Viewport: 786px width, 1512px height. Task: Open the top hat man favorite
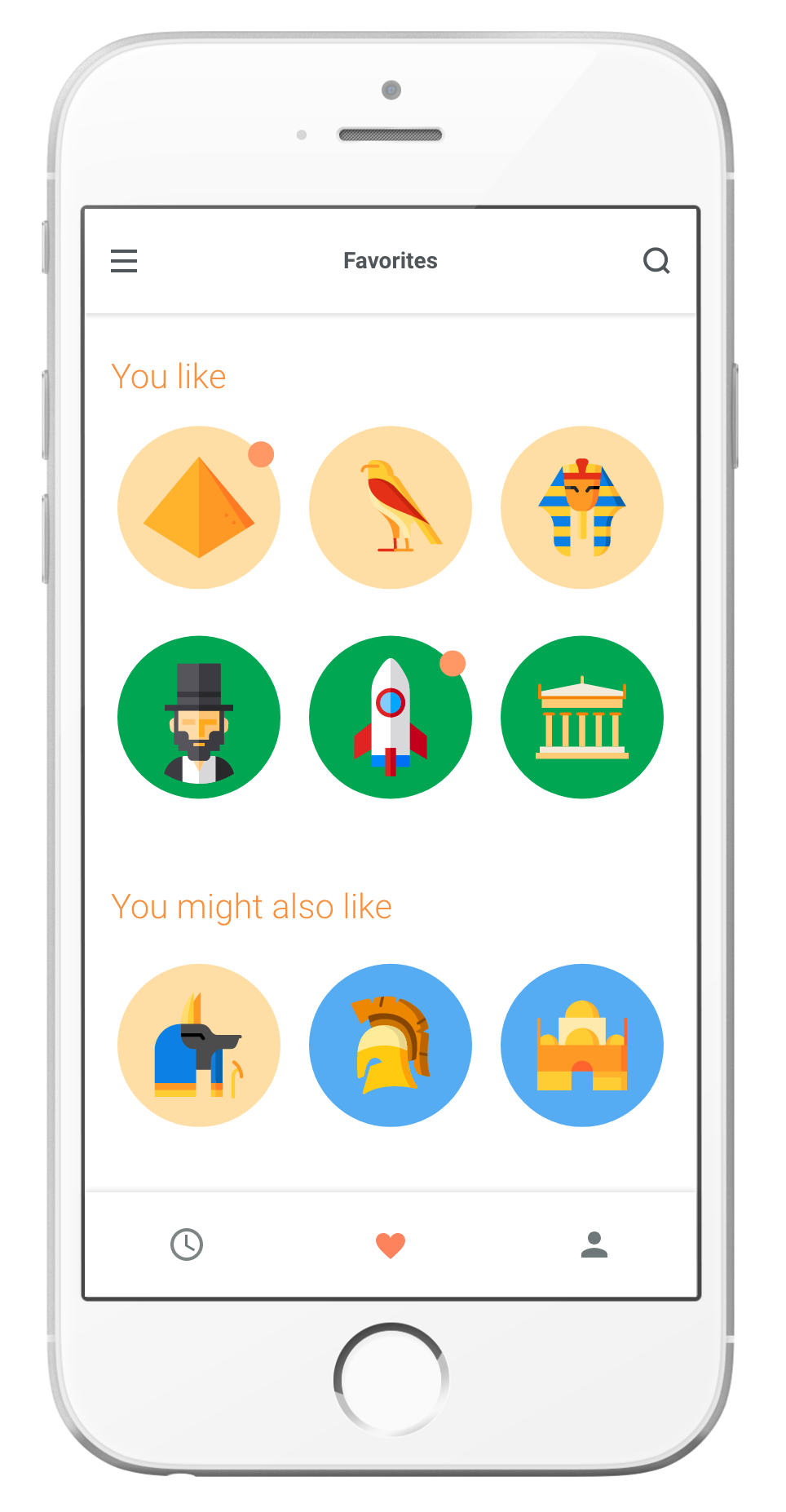[x=199, y=718]
